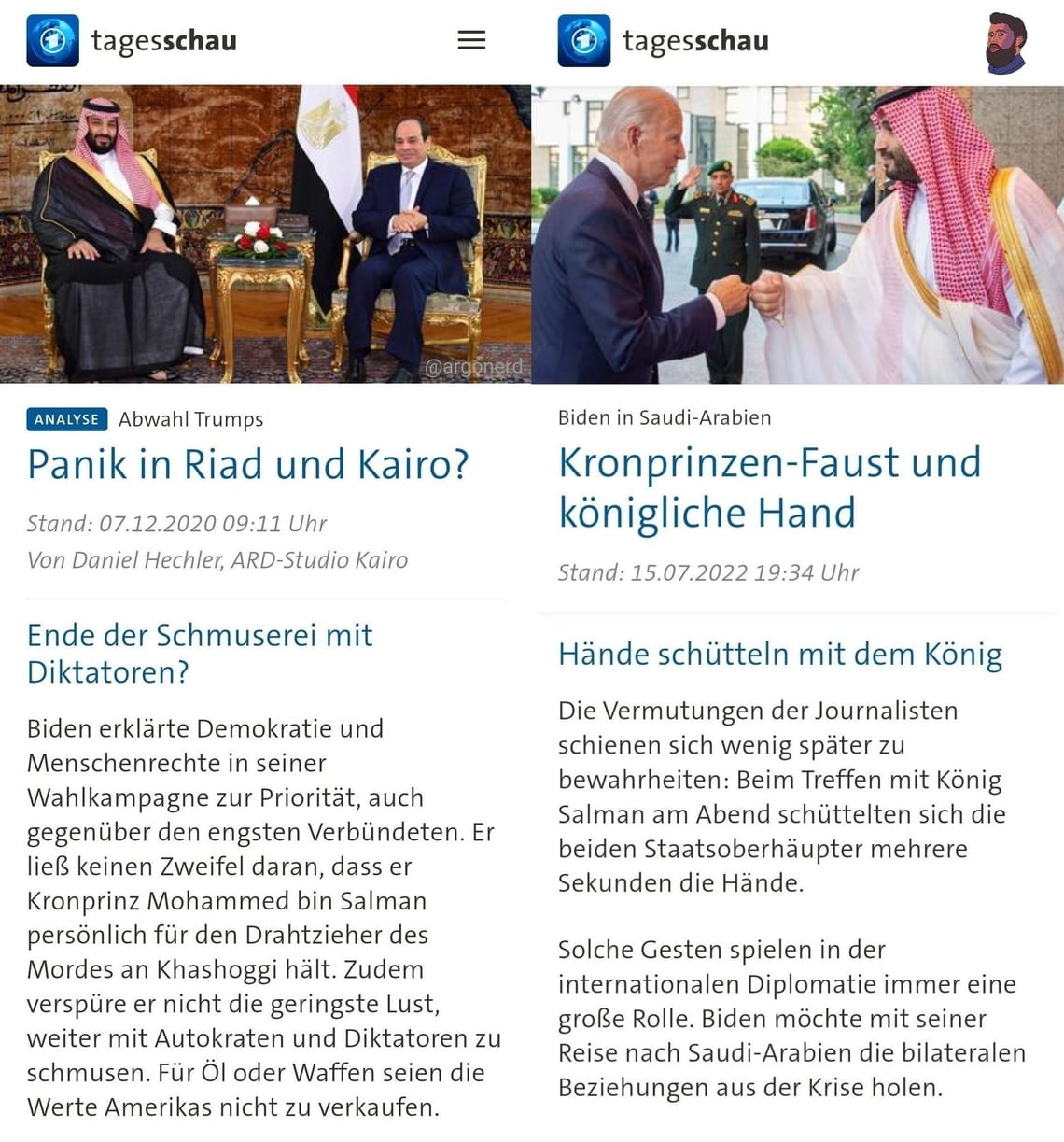Select the tagesschau wordmark on the left header
Screen dimensions: 1064x1142
(x=162, y=39)
